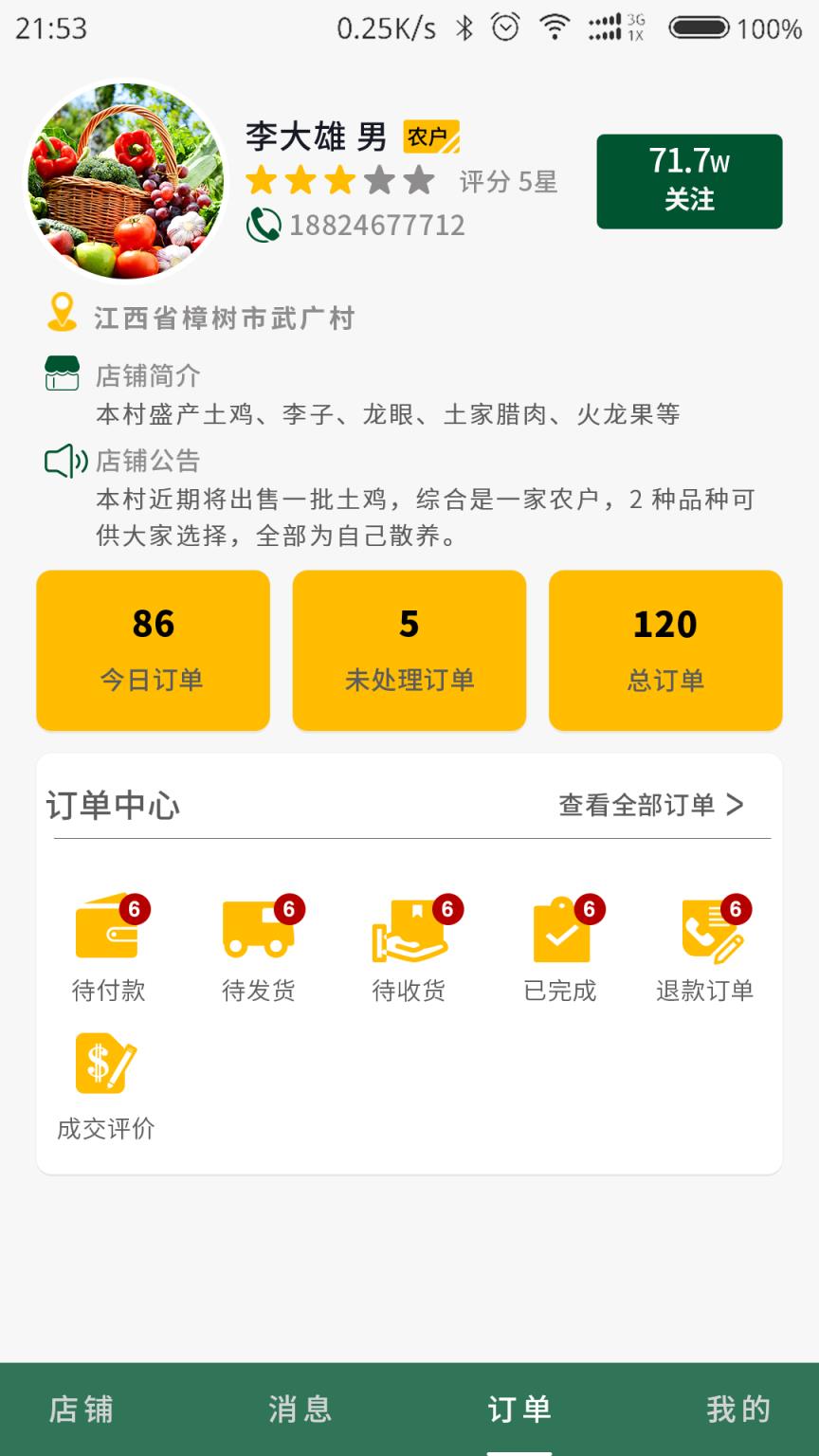Select the 成交评价 transaction review icon
The width and height of the screenshot is (819, 1456).
click(106, 1062)
